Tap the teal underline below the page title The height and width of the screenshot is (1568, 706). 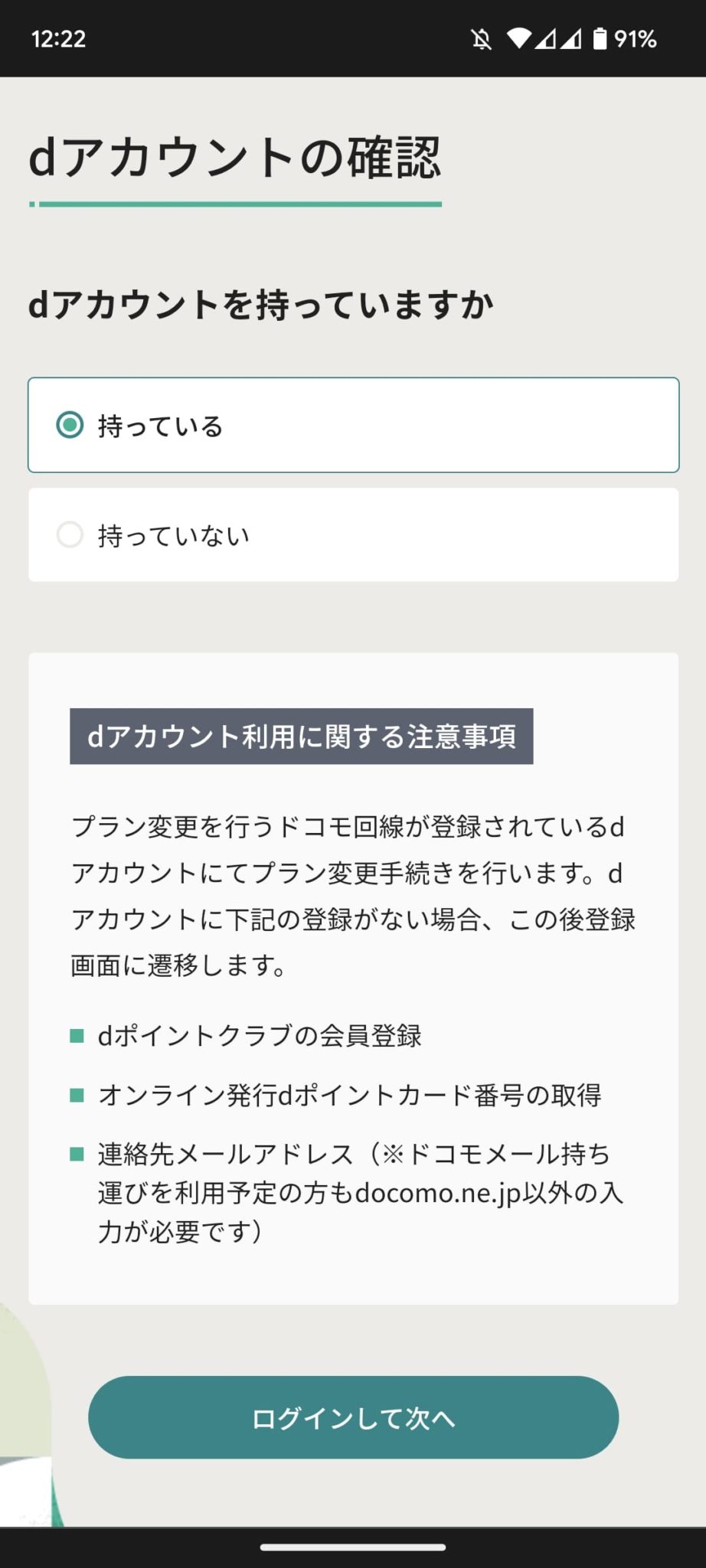click(234, 204)
